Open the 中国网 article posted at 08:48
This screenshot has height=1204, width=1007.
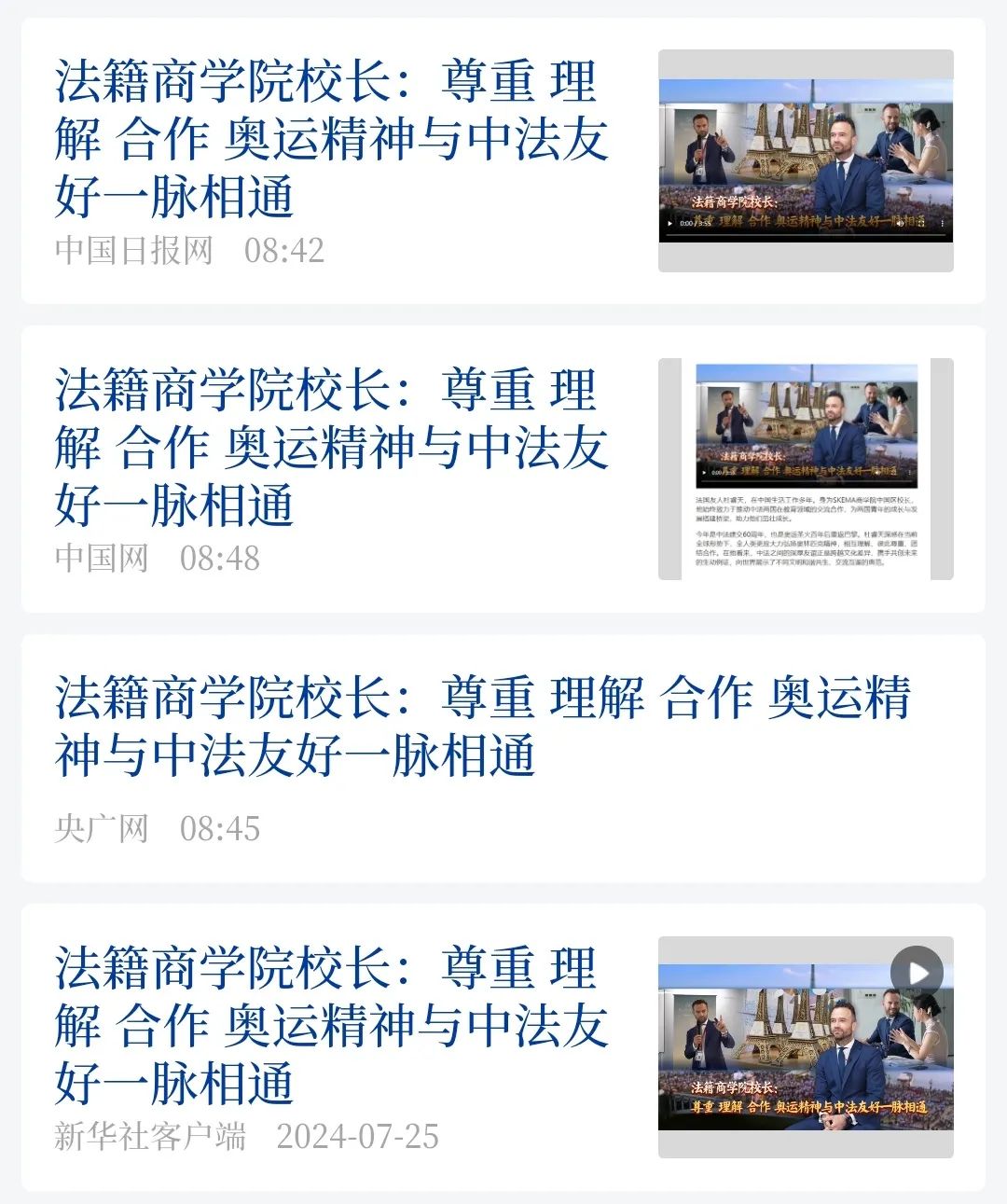pos(331,447)
